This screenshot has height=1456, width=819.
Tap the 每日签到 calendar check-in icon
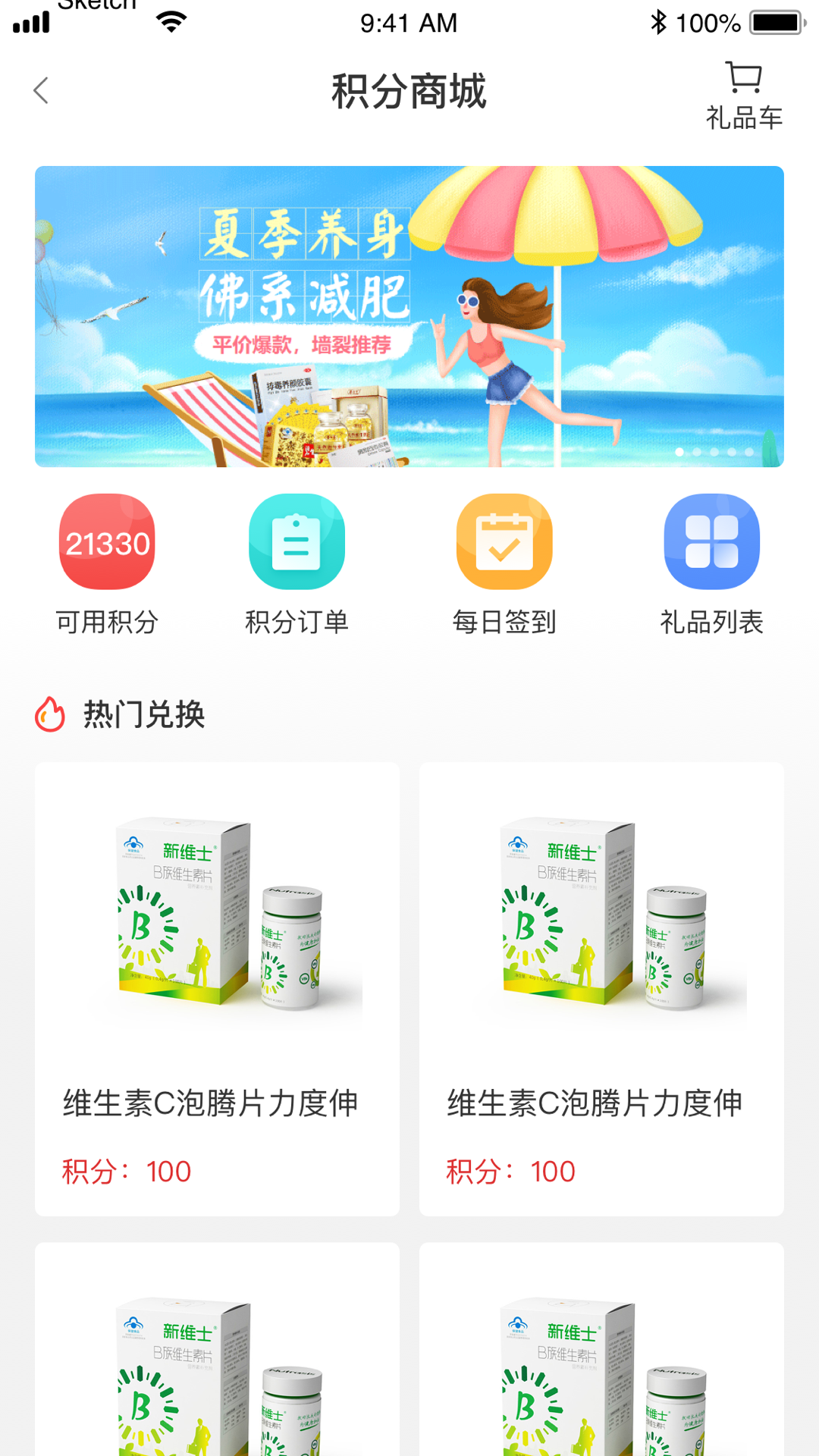[504, 541]
